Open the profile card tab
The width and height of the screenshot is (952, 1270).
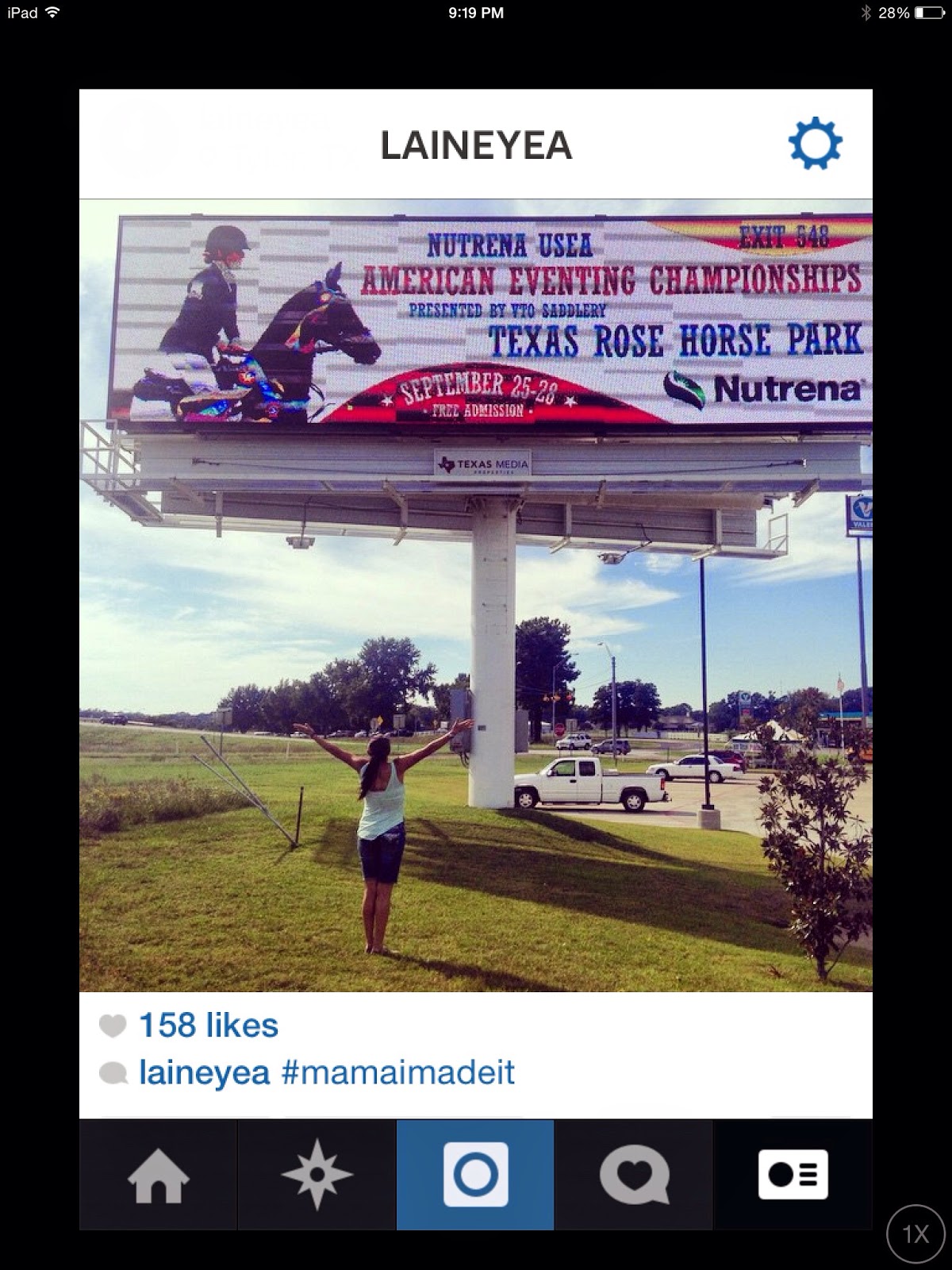(x=793, y=1175)
